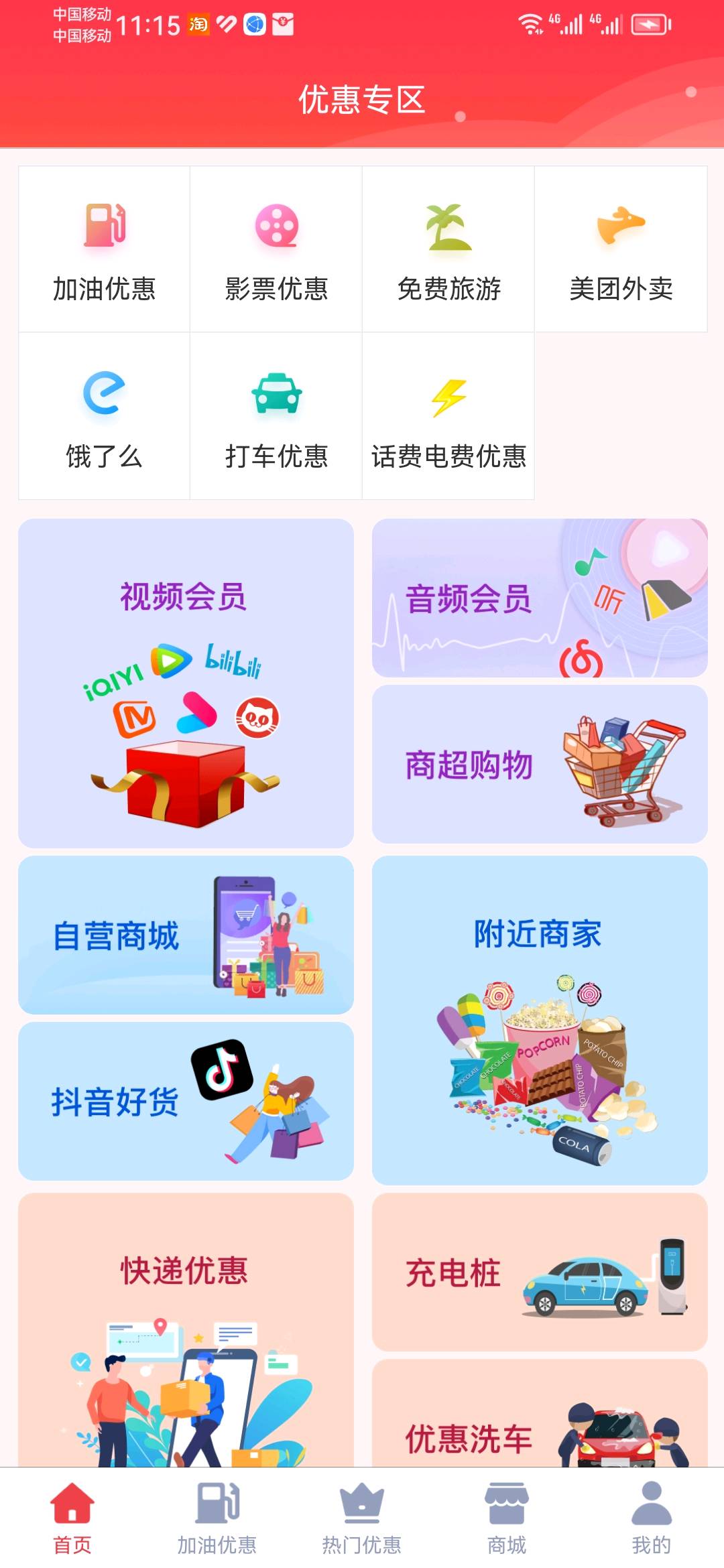Open the 音频会员 card
Image resolution: width=724 pixels, height=1568 pixels.
pos(540,598)
